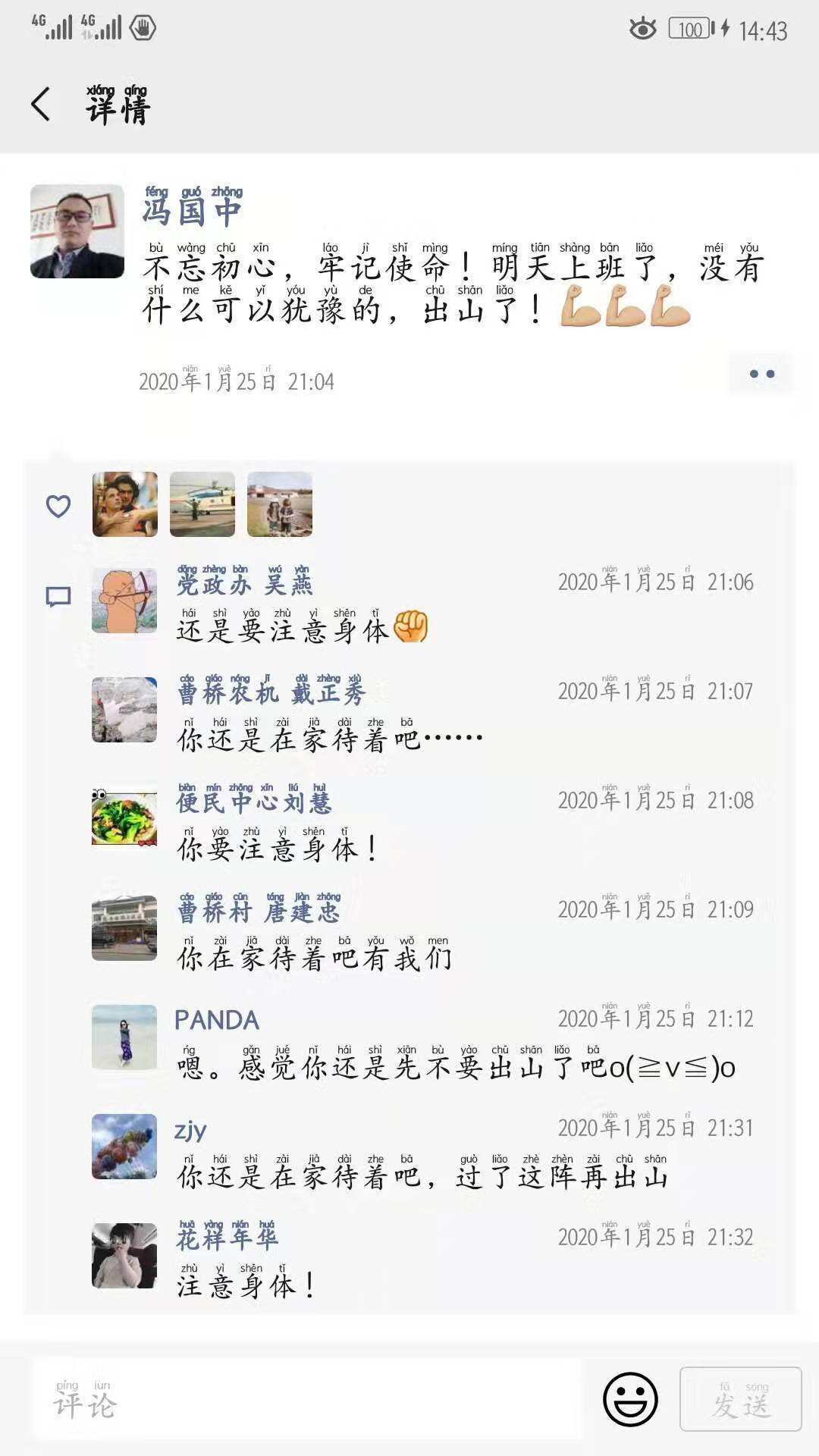This screenshot has width=819, height=1456.
Task: Open the first liker's avatar
Action: [125, 504]
